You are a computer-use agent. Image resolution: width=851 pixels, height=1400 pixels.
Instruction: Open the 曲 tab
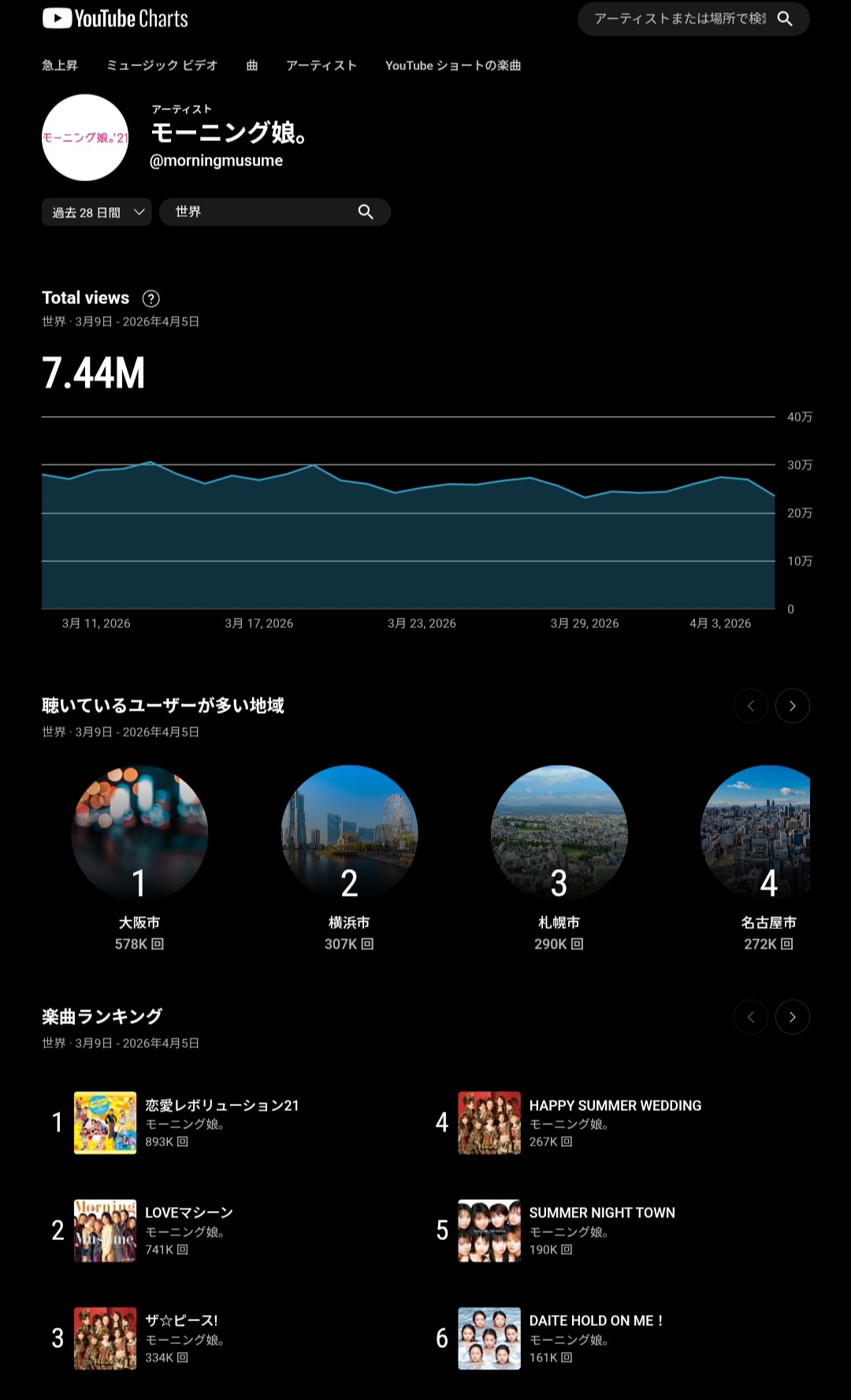pos(252,65)
